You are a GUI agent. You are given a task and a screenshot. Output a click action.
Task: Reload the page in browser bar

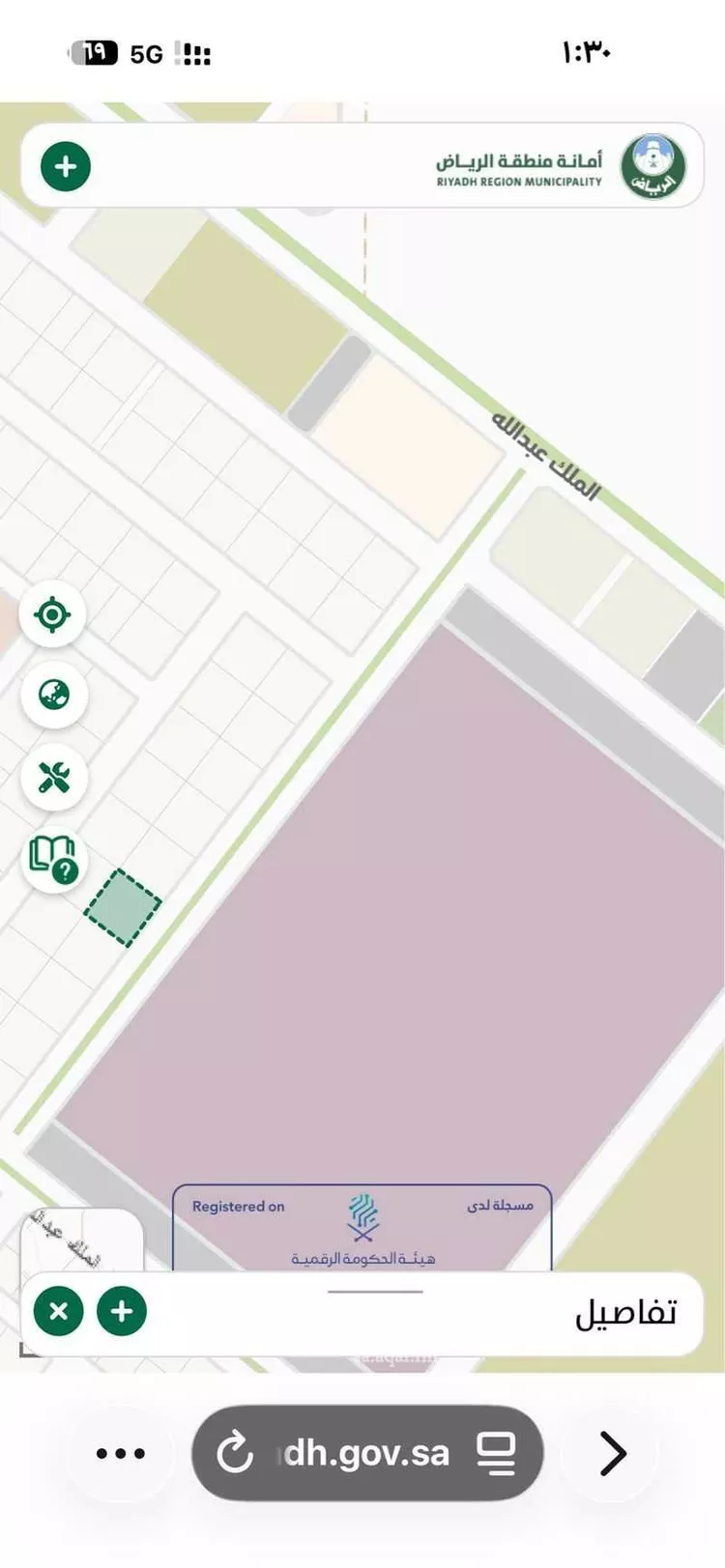(x=235, y=1452)
